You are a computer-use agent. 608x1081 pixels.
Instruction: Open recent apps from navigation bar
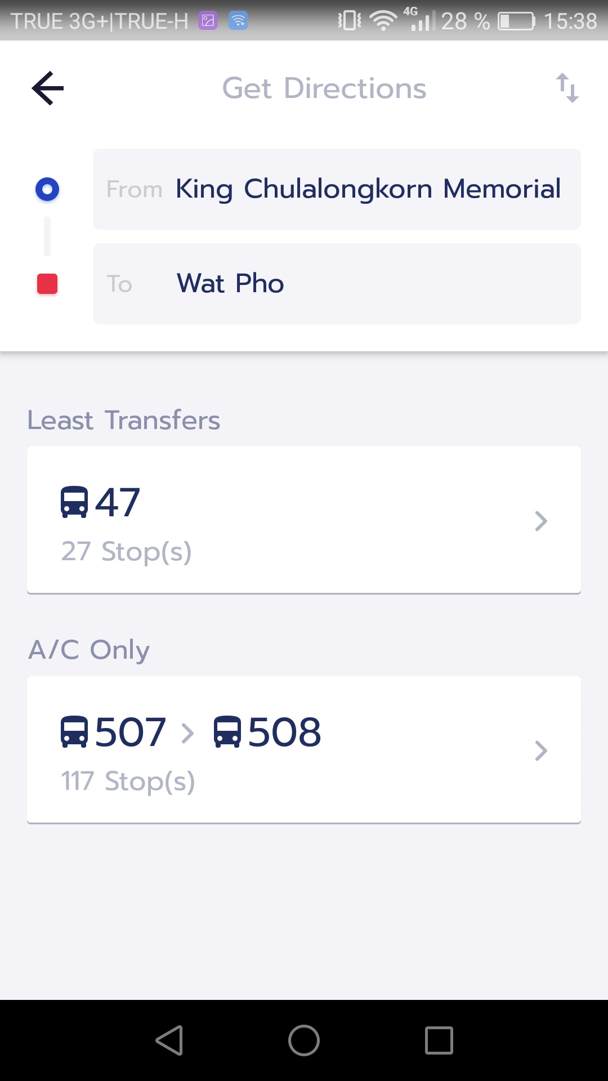(438, 1040)
